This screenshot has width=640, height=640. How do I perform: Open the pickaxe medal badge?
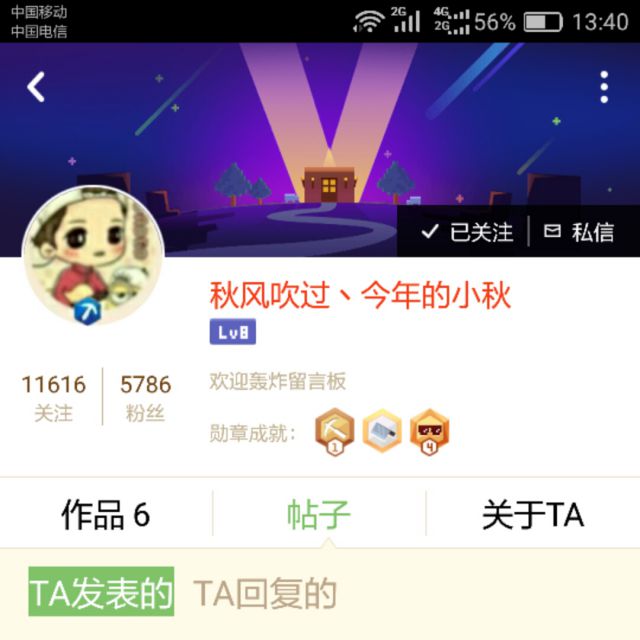coord(335,432)
